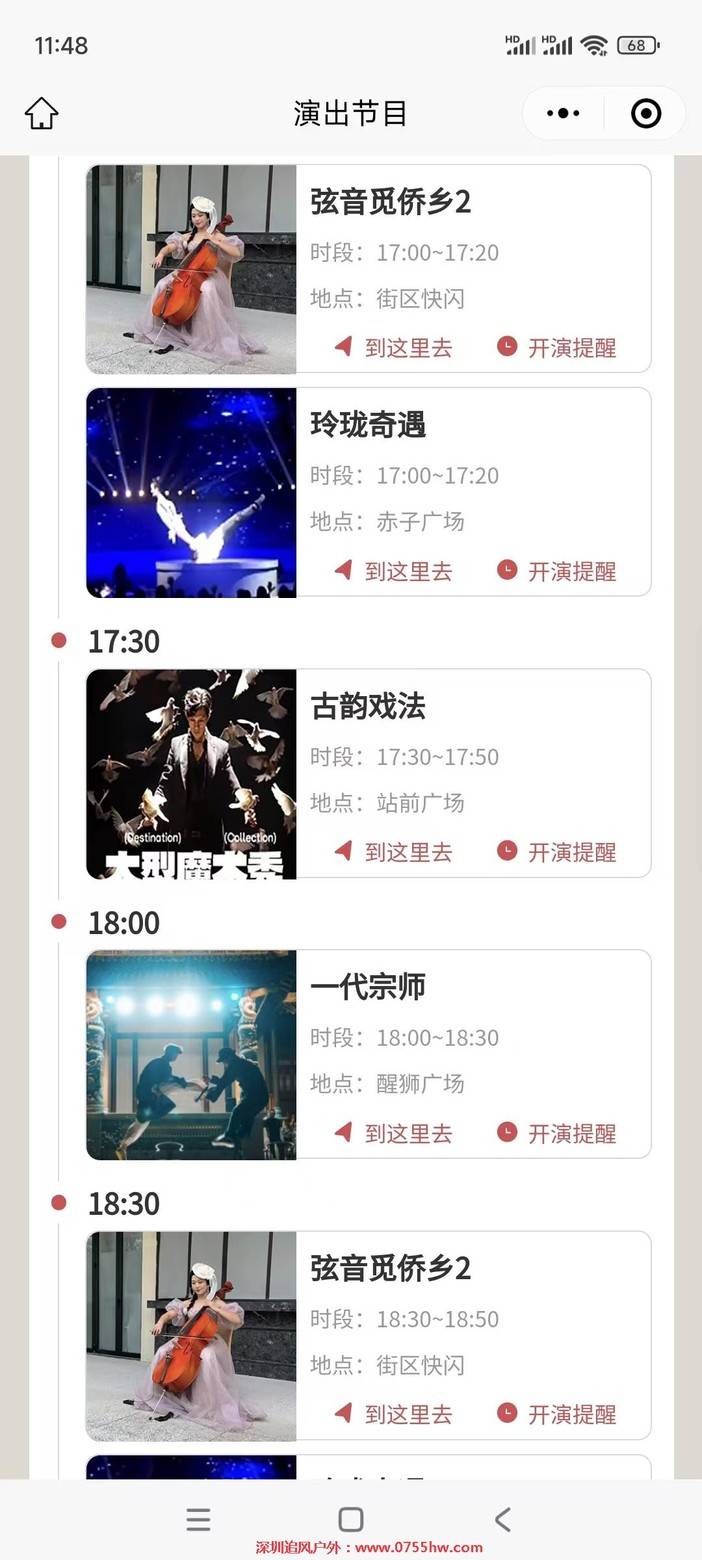702x1560 pixels.
Task: Go to the mini program home icon
Action: click(42, 114)
